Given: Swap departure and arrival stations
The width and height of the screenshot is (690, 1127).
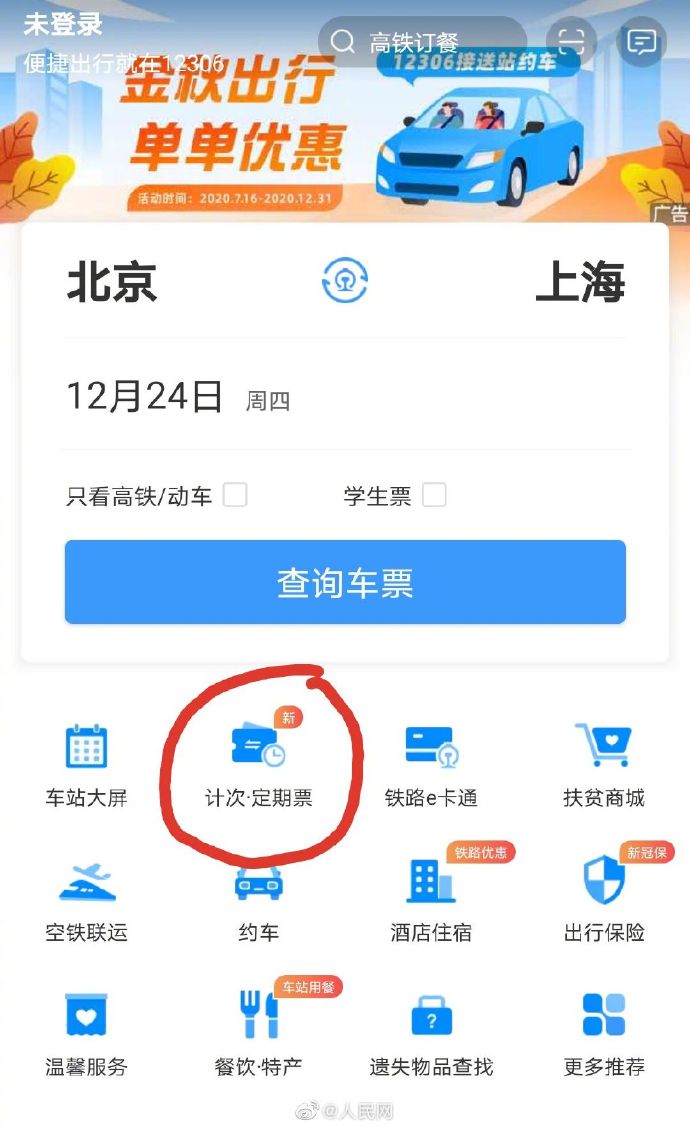Looking at the screenshot, I should click(x=345, y=280).
